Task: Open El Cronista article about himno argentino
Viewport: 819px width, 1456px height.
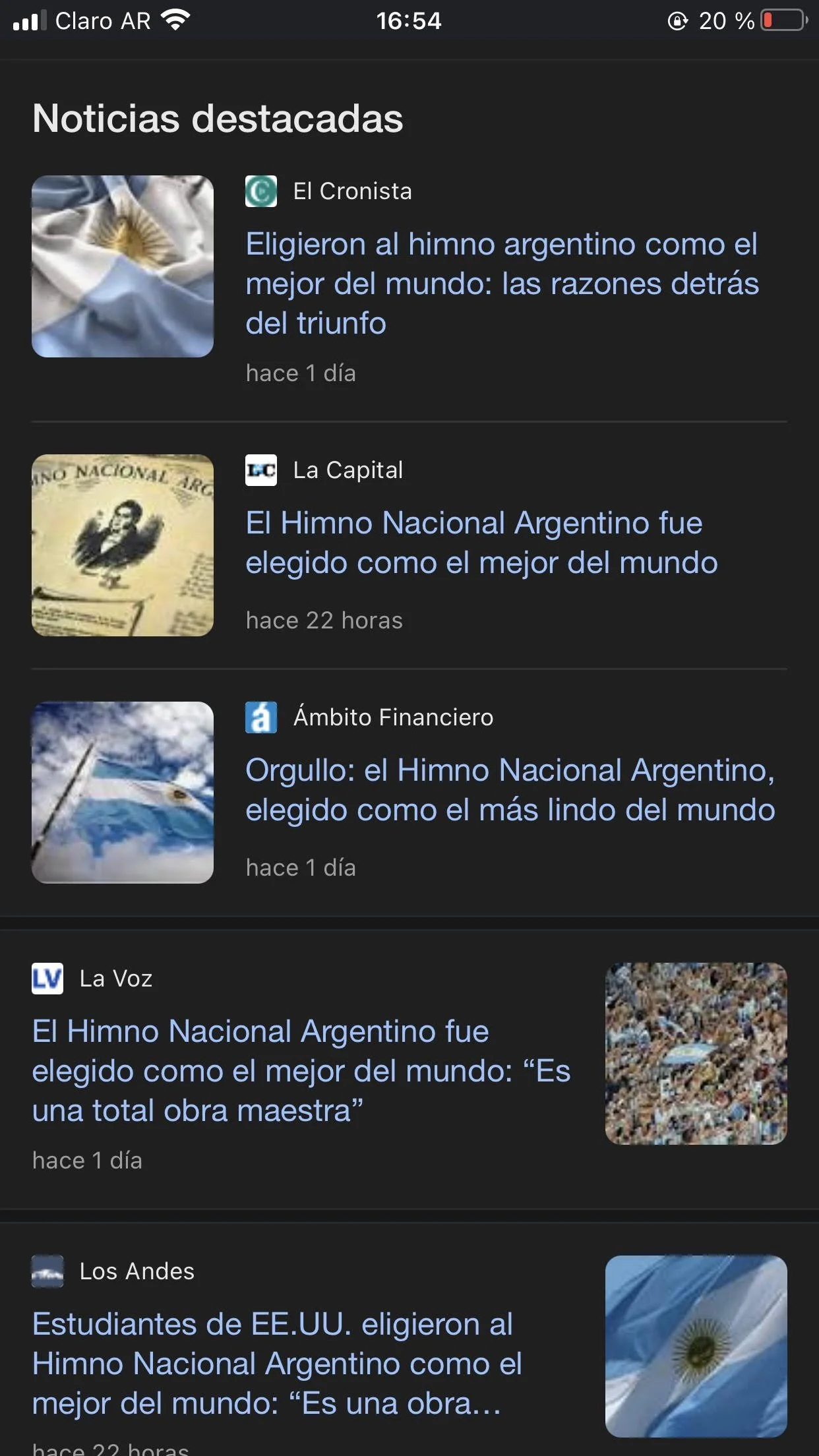Action: pyautogui.click(x=501, y=284)
